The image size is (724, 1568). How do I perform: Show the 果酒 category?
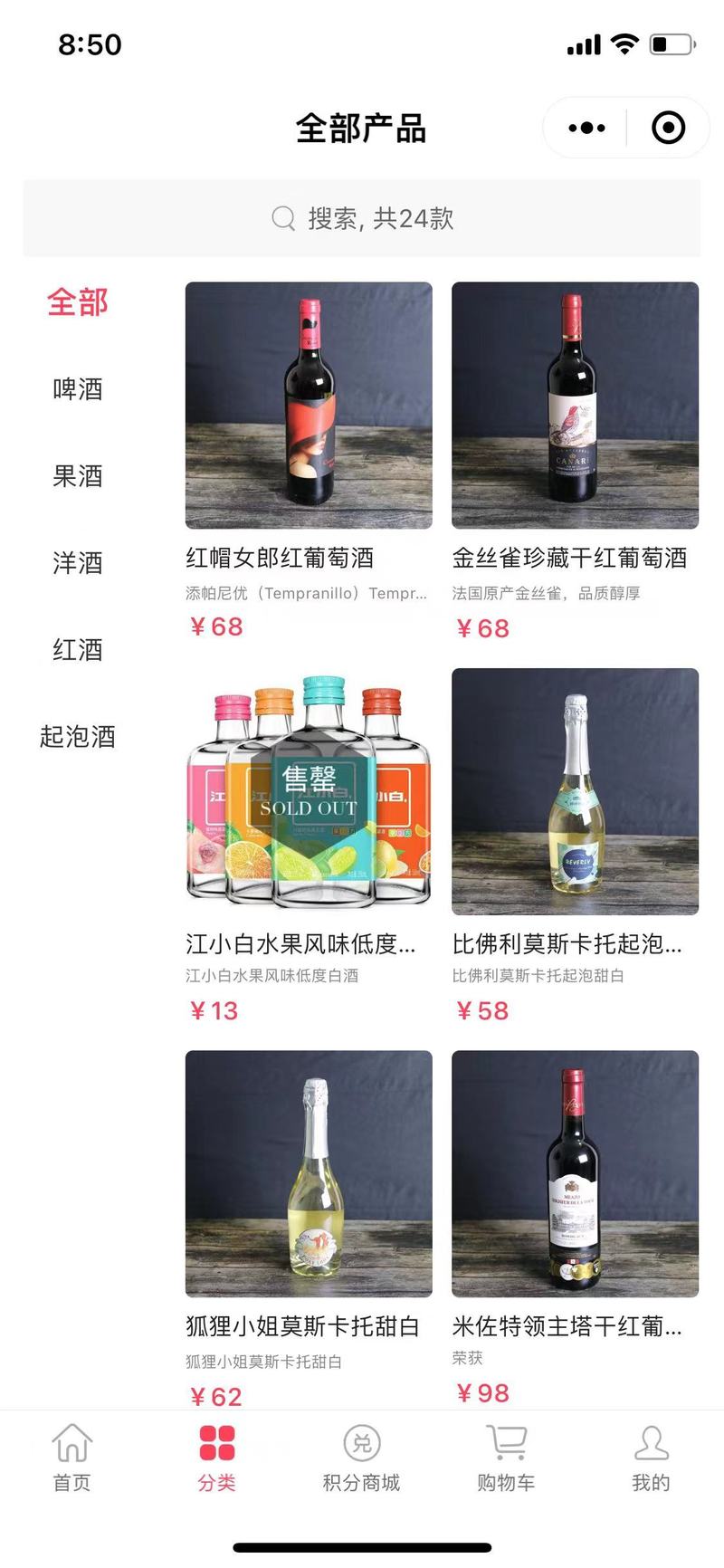[x=78, y=476]
